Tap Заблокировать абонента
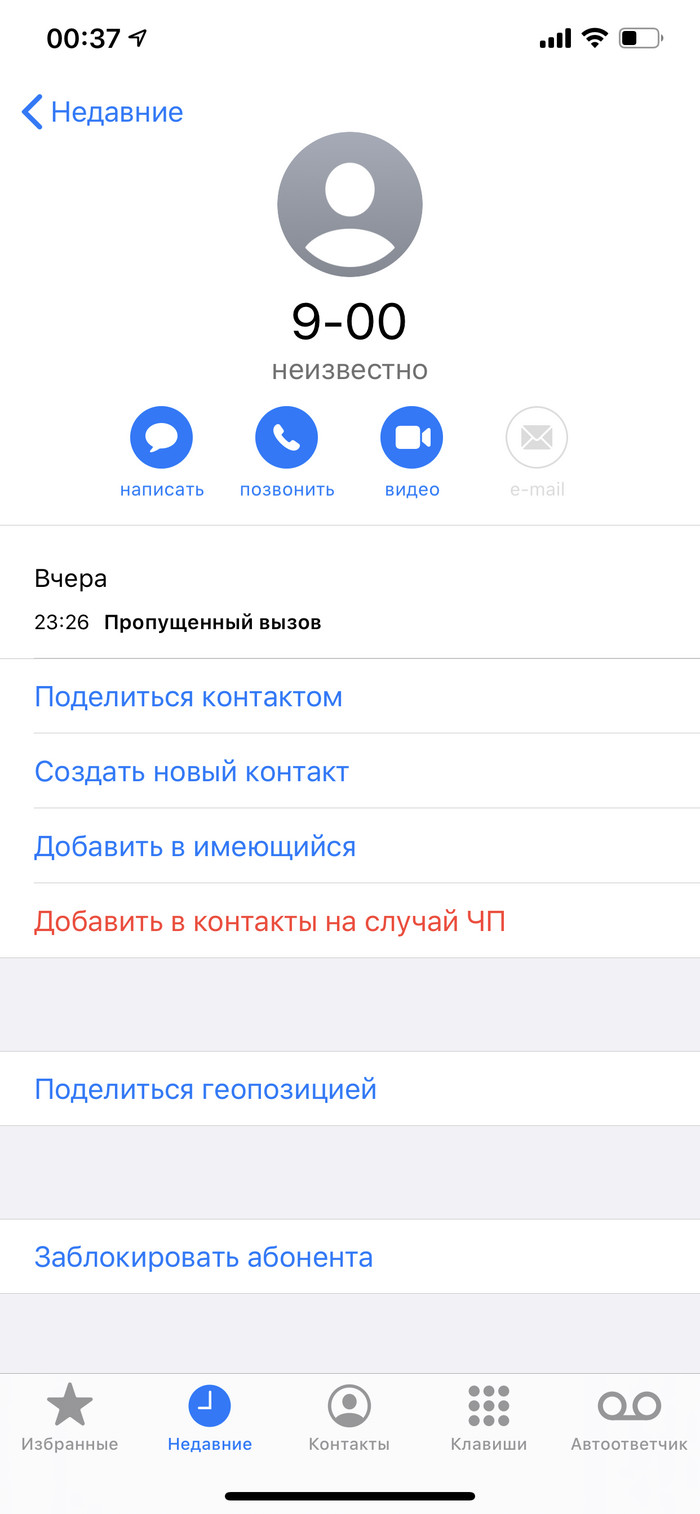 (x=203, y=1257)
